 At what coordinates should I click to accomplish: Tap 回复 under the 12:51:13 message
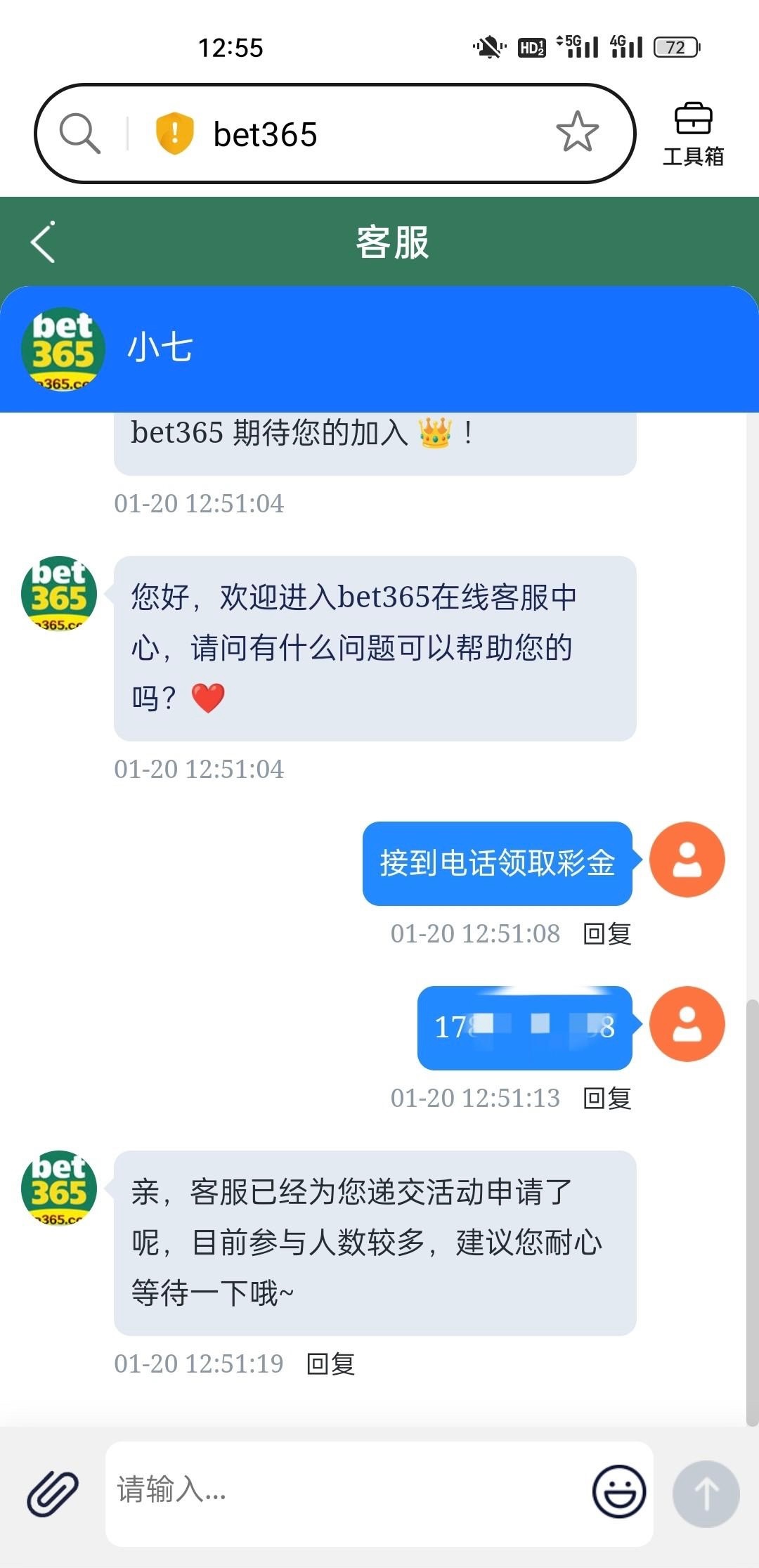(x=607, y=1099)
